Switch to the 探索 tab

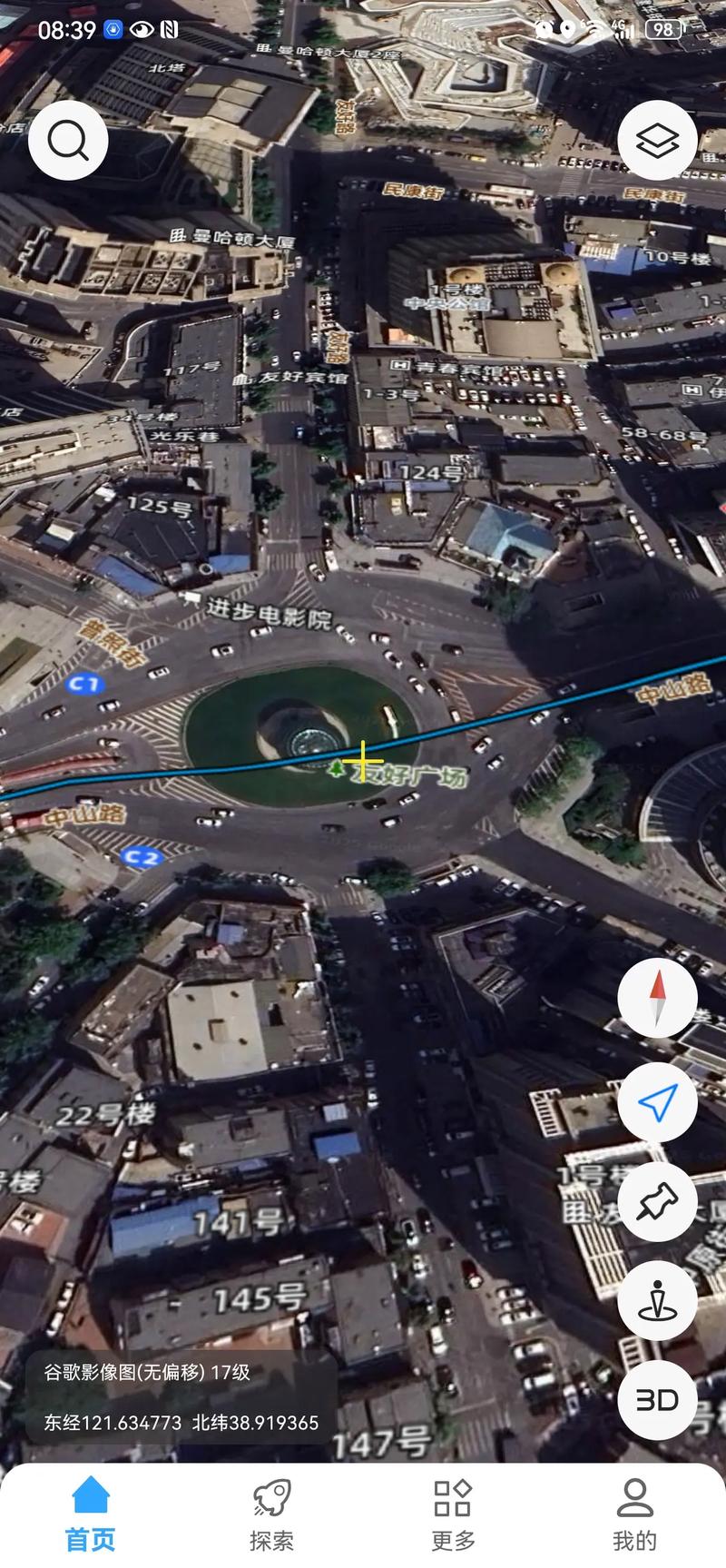point(271,1514)
